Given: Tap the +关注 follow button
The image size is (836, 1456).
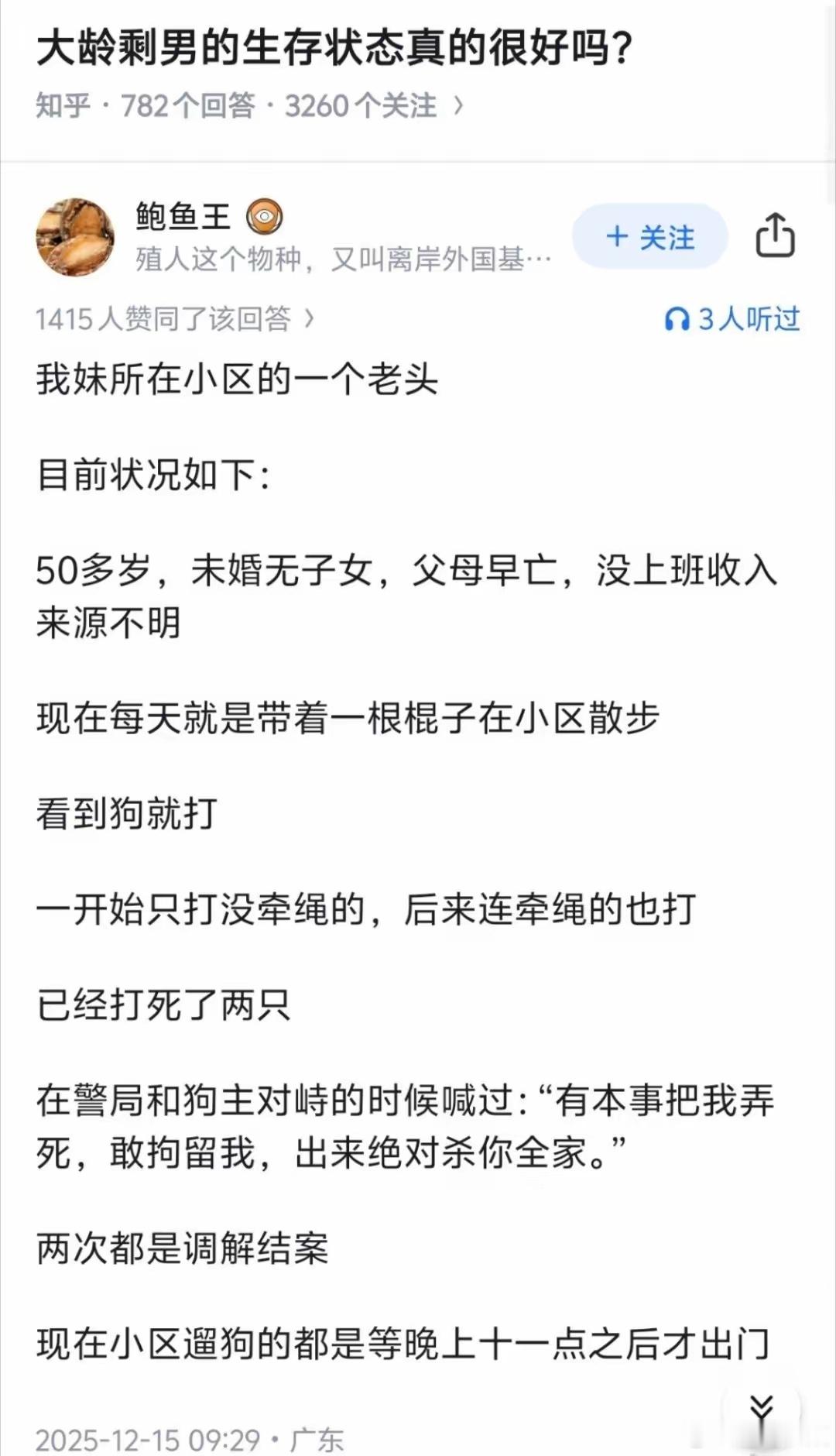Looking at the screenshot, I should pos(650,239).
